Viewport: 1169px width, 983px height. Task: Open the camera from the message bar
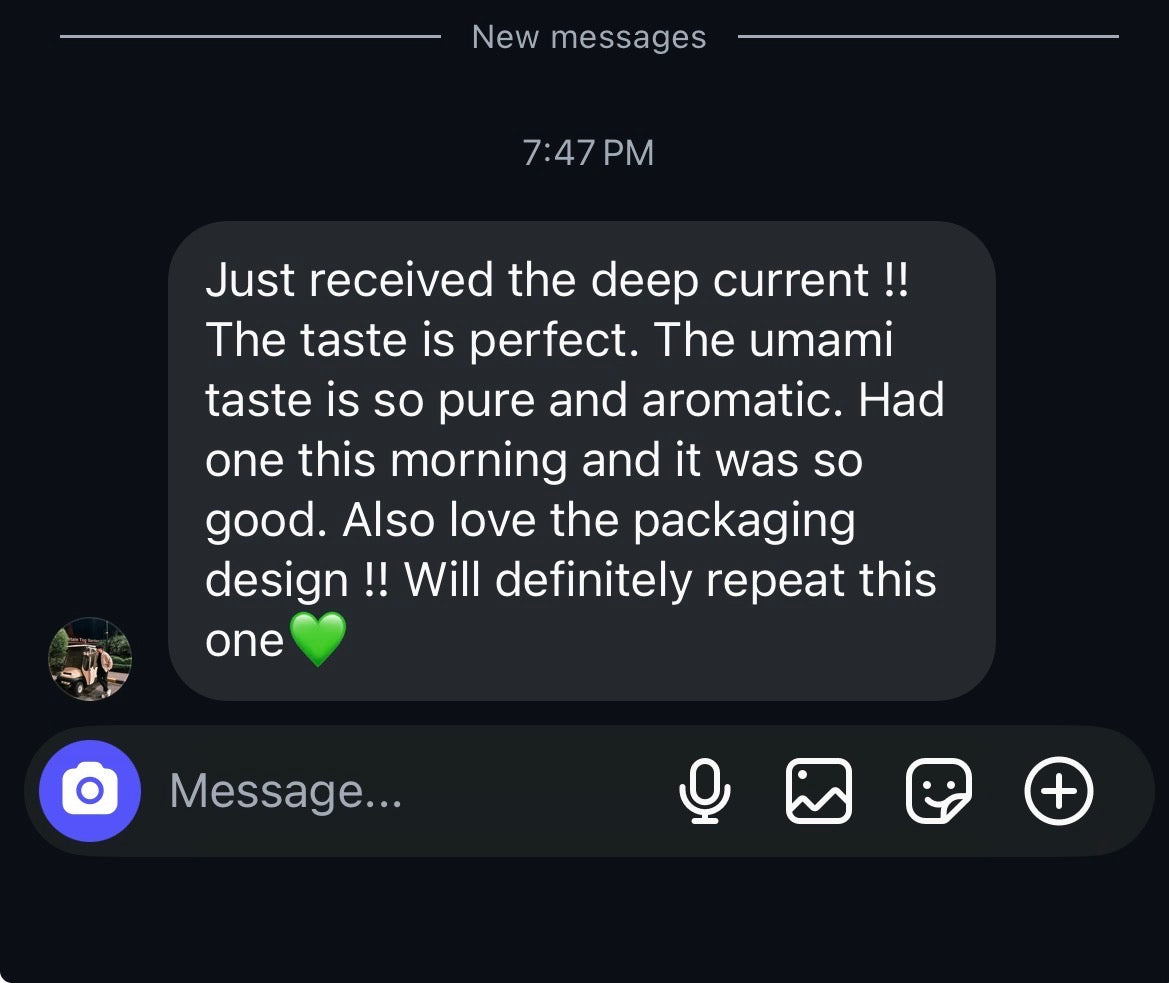pos(90,791)
